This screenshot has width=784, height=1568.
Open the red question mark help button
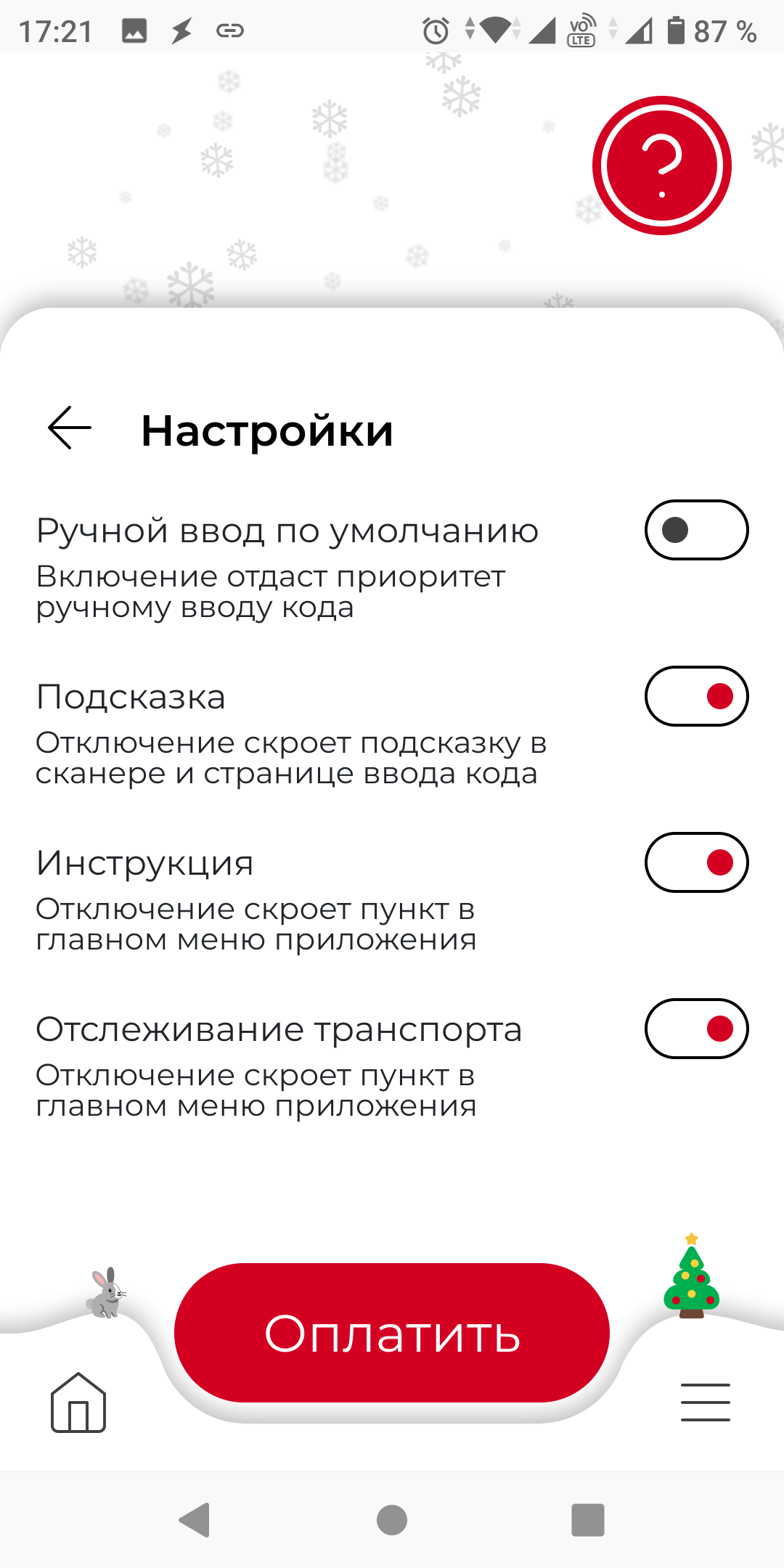pos(661,166)
